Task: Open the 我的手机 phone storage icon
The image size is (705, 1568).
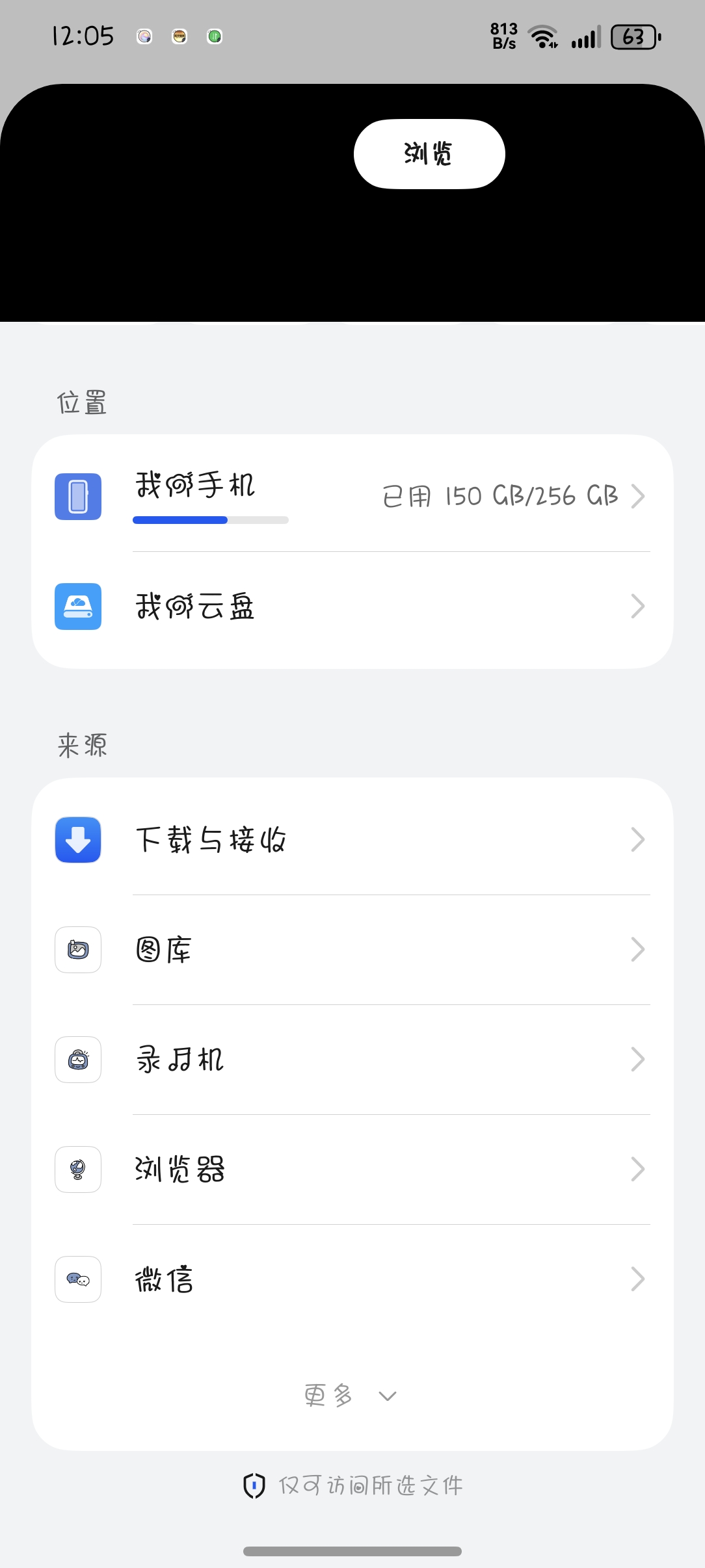Action: [77, 496]
